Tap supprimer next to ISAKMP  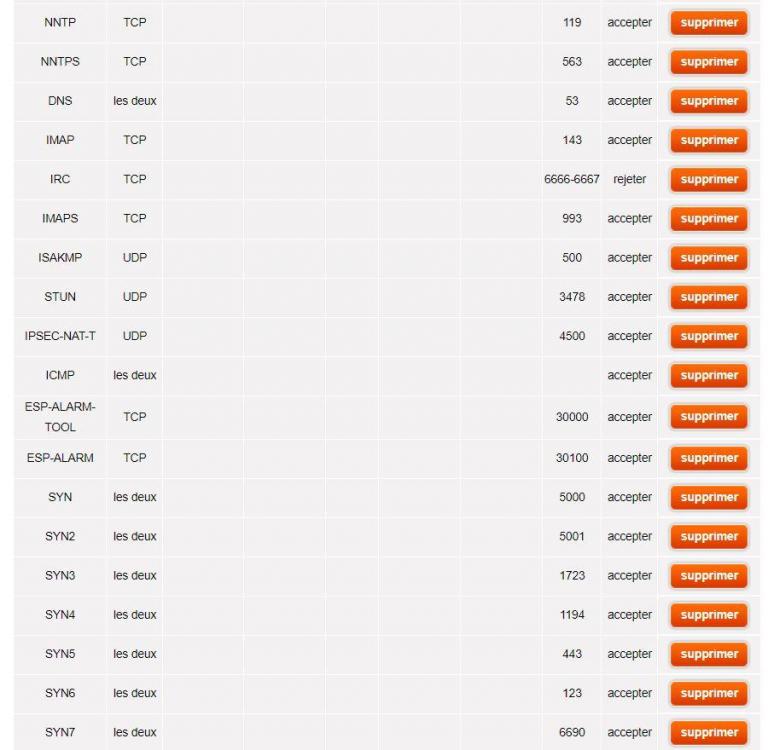(x=709, y=258)
